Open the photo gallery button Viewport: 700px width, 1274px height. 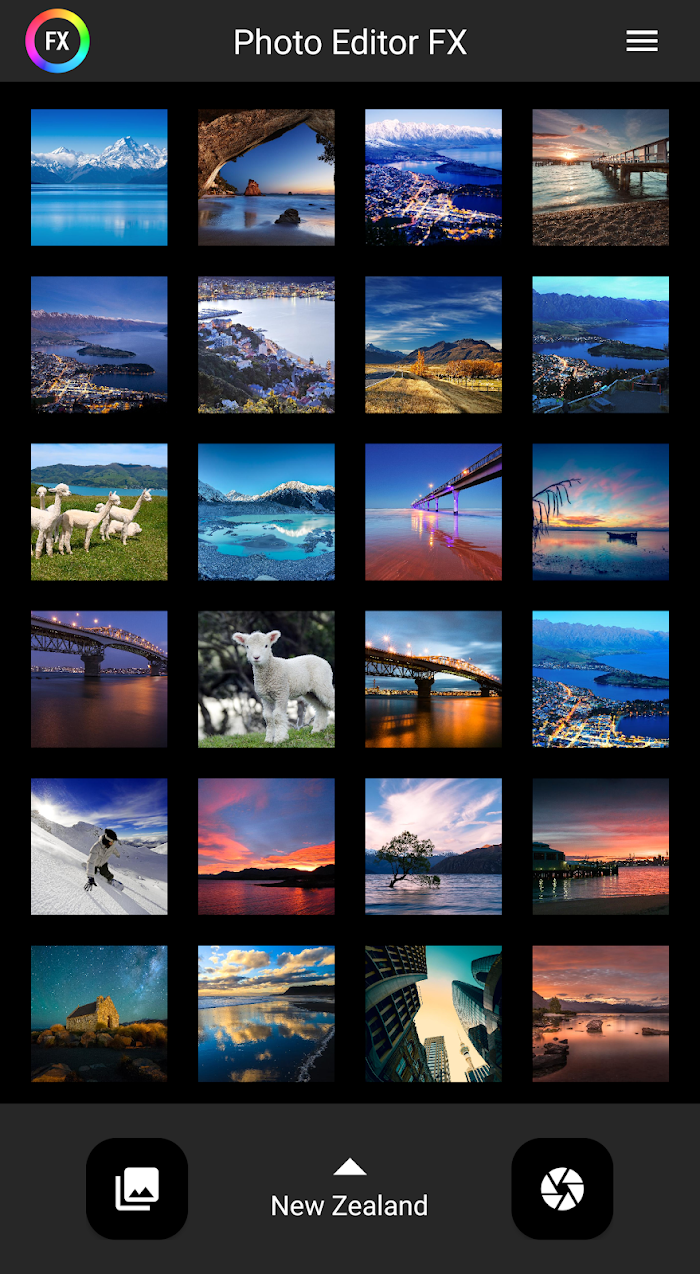click(137, 1189)
